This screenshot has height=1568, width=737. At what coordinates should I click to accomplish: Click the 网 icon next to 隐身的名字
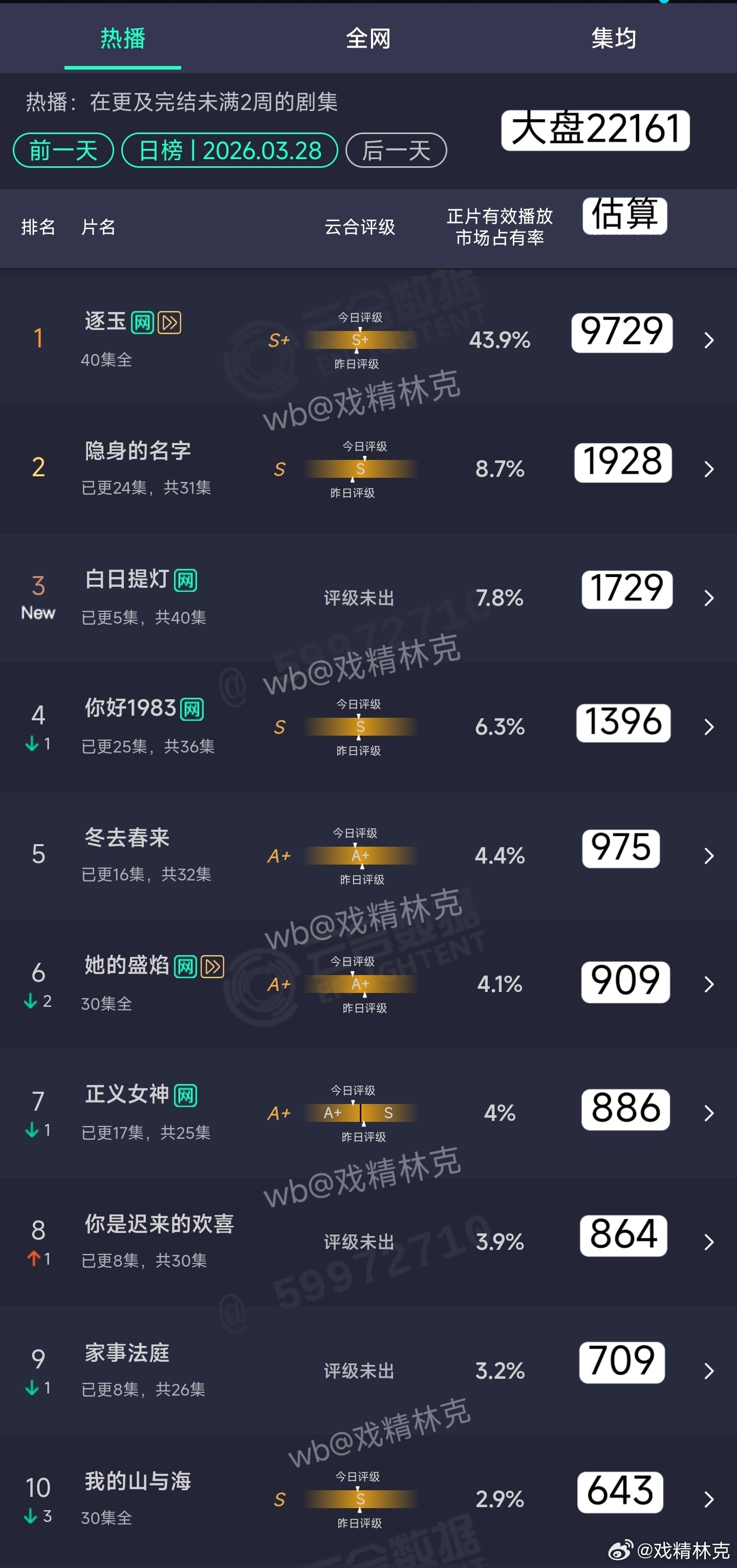[x=201, y=452]
